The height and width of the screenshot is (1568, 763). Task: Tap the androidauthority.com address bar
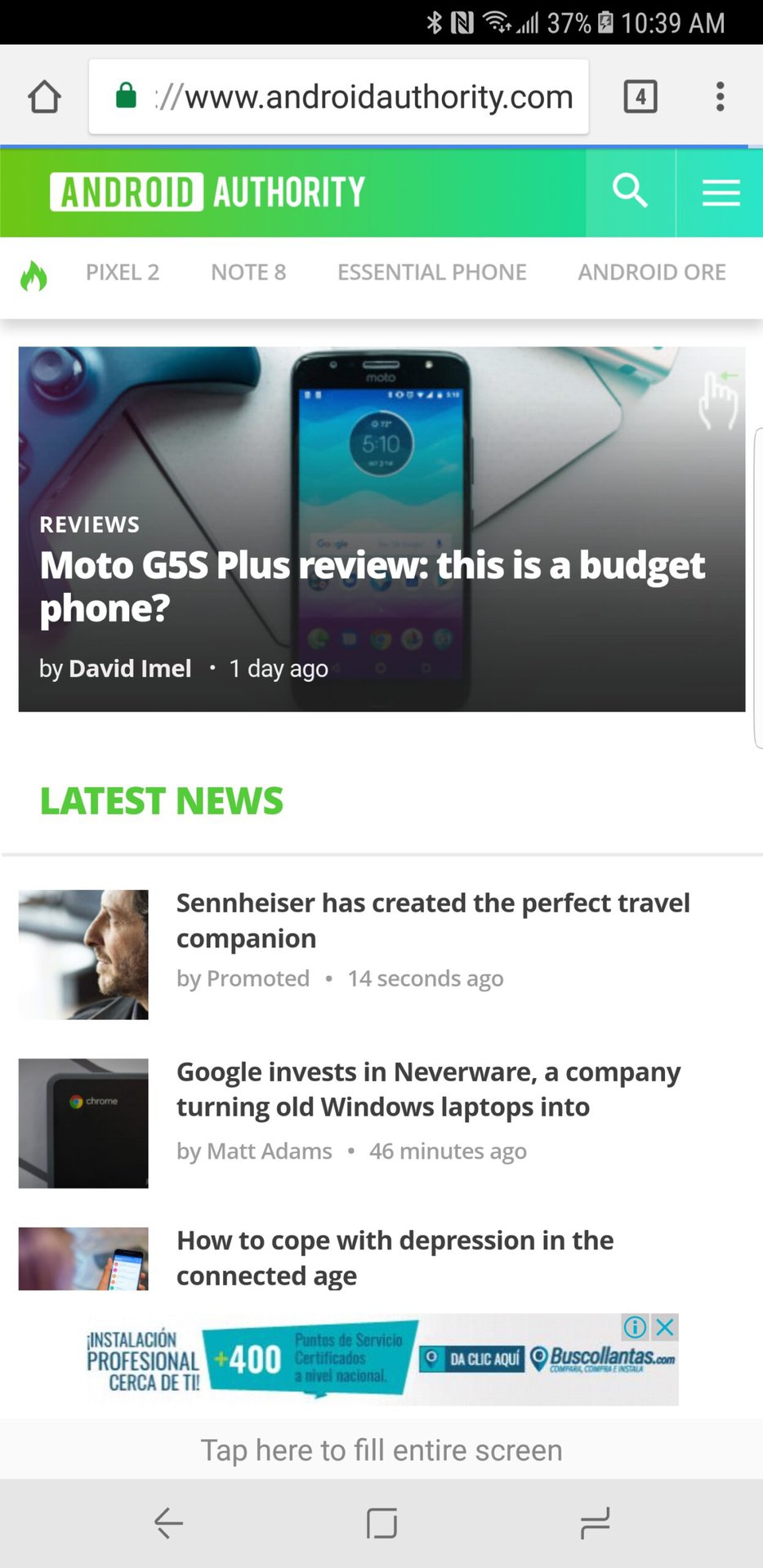click(x=338, y=96)
